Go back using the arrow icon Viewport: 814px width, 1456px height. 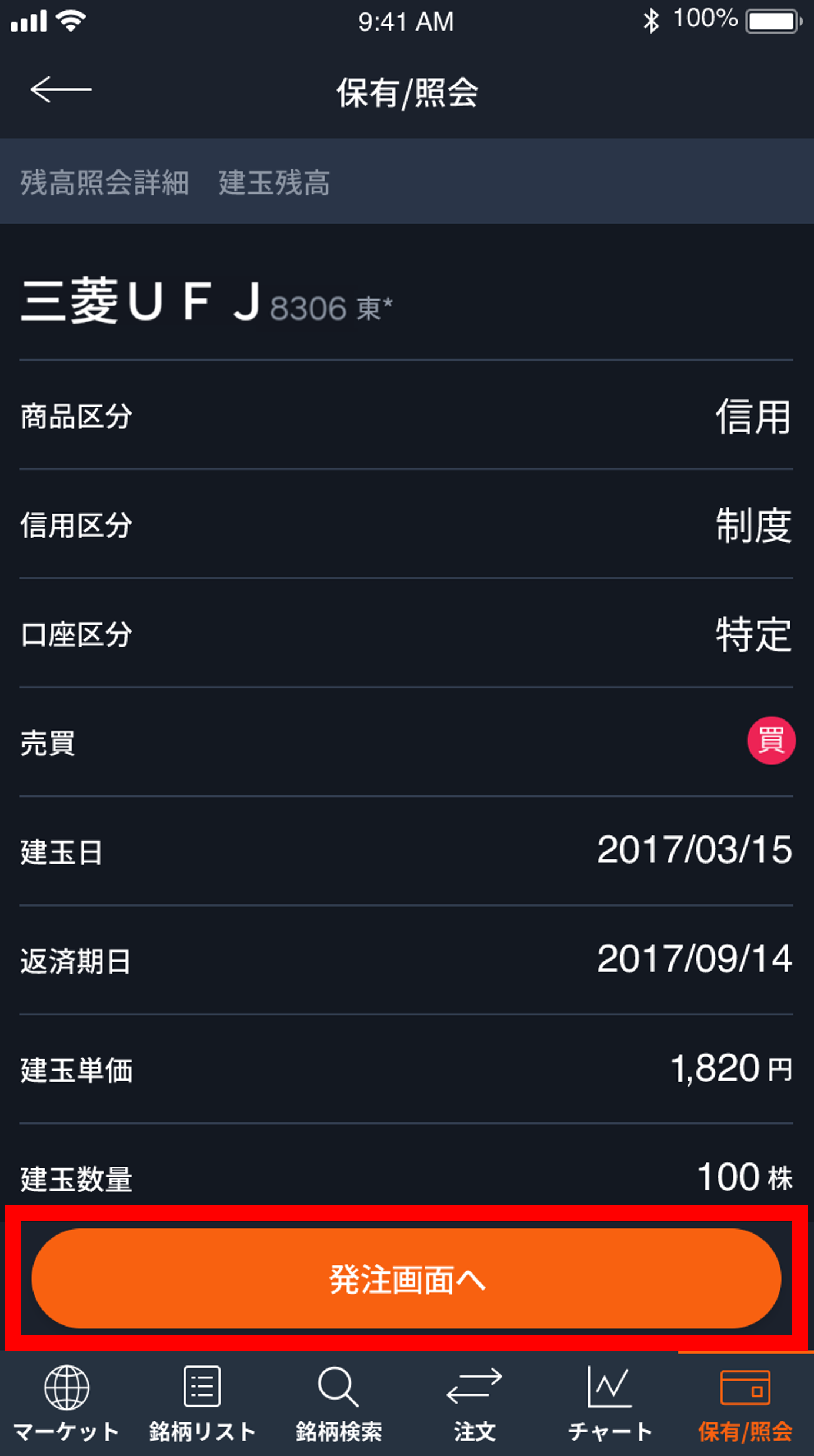[x=61, y=90]
